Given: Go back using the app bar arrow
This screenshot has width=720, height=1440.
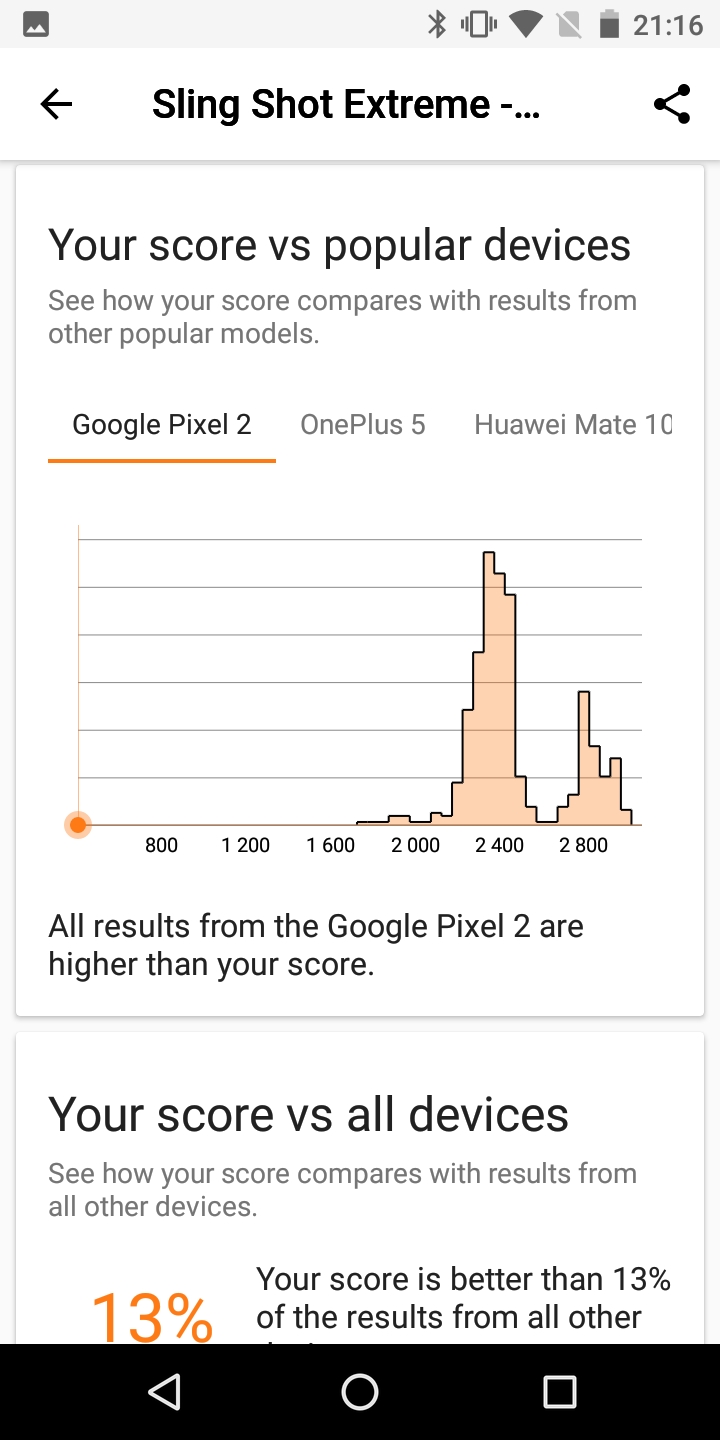Looking at the screenshot, I should [x=56, y=104].
